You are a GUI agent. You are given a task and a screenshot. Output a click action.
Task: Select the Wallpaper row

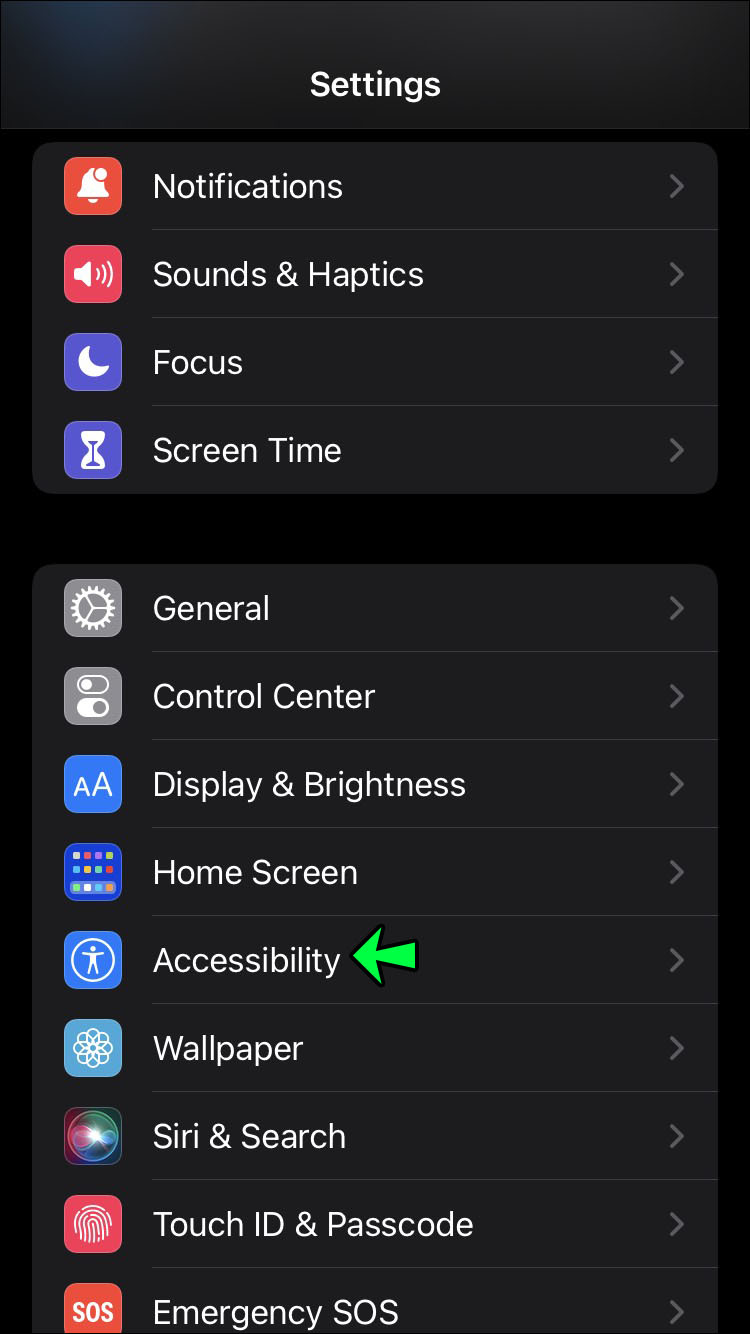point(375,1049)
